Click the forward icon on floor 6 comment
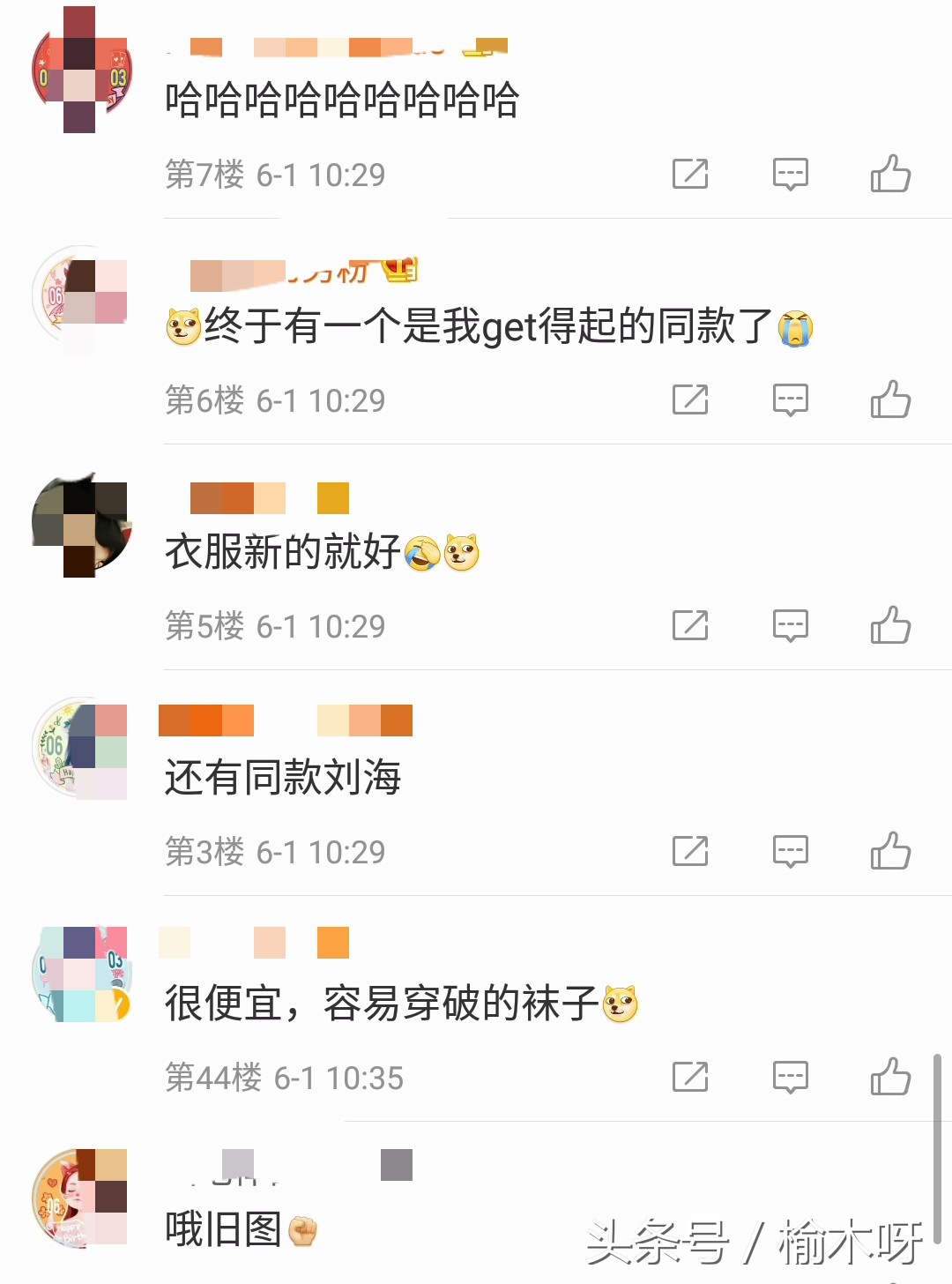This screenshot has width=952, height=1284. coord(691,399)
